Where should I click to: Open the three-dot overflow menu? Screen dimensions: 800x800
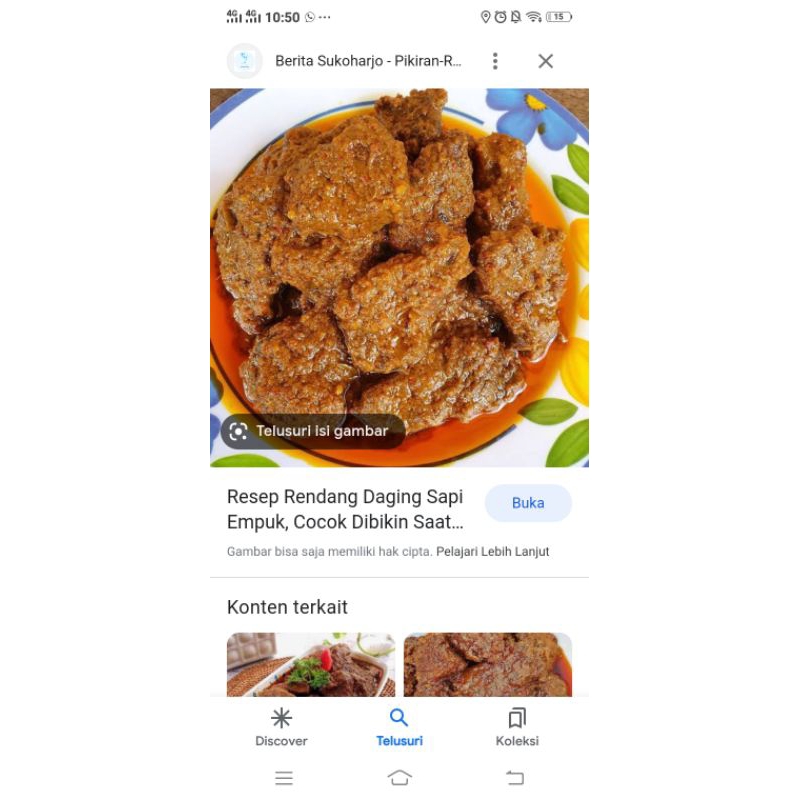coord(494,61)
